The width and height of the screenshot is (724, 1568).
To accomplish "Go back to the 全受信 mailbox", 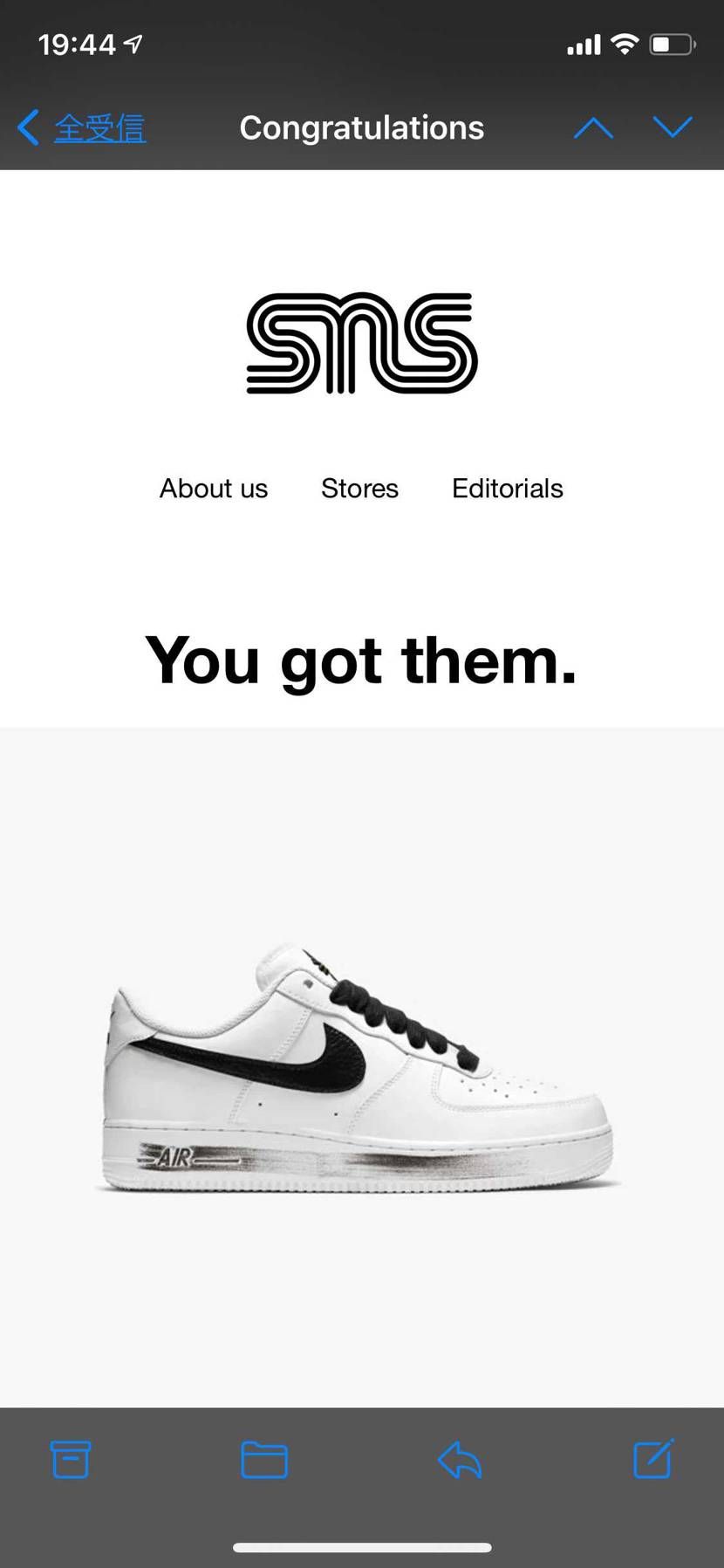I will [x=83, y=128].
